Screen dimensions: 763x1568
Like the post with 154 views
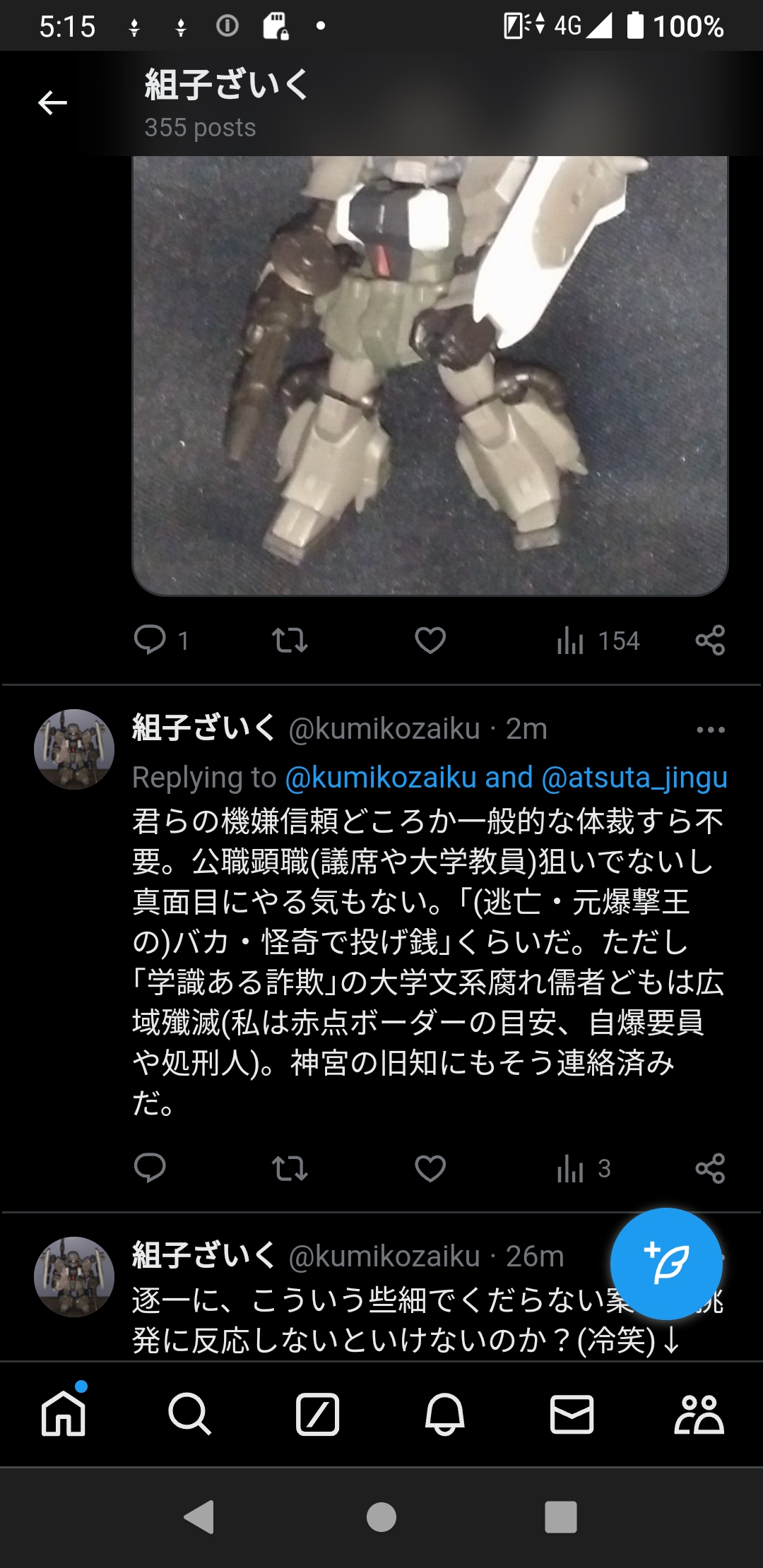(430, 640)
